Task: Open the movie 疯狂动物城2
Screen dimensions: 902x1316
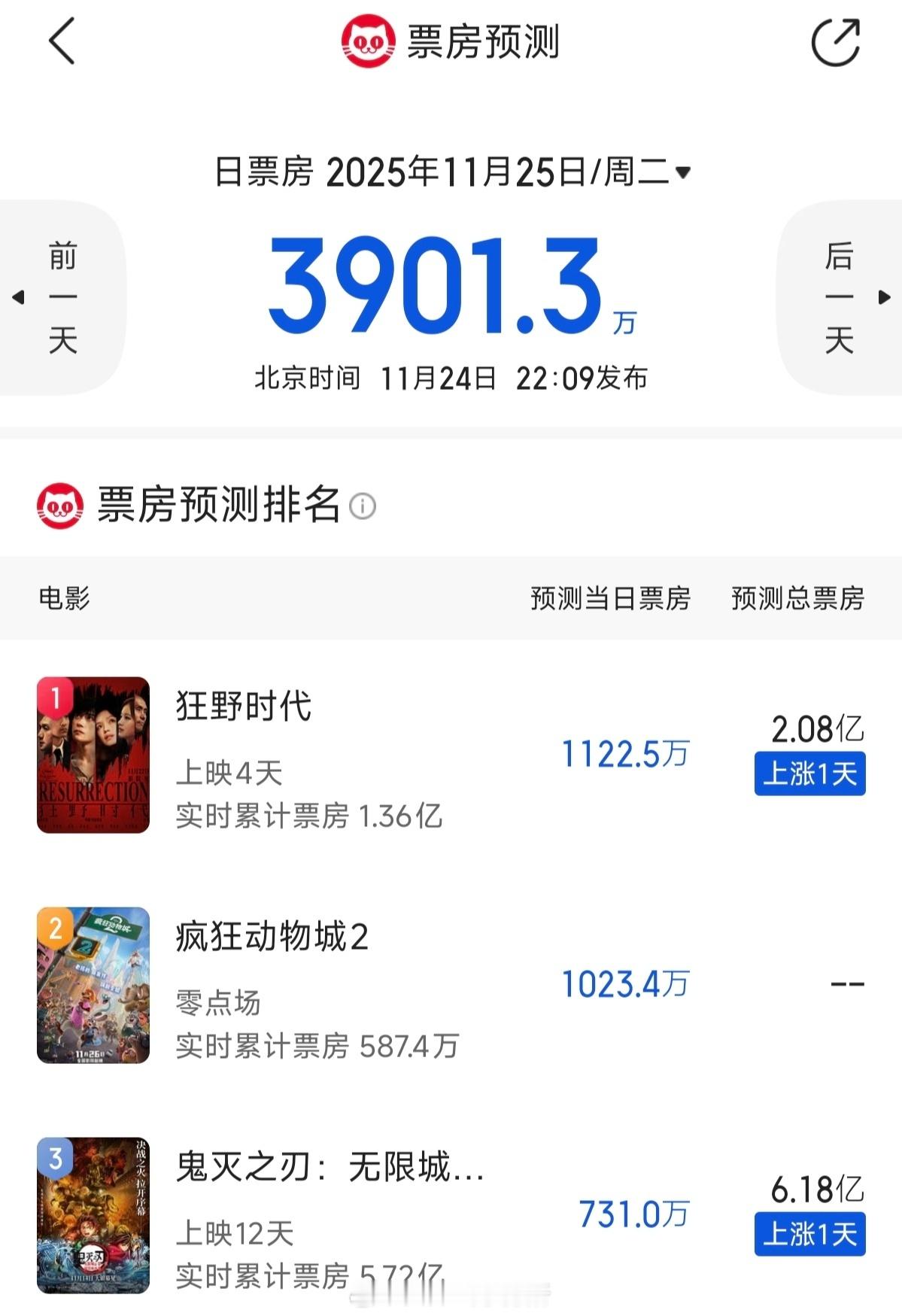Action: click(x=272, y=938)
